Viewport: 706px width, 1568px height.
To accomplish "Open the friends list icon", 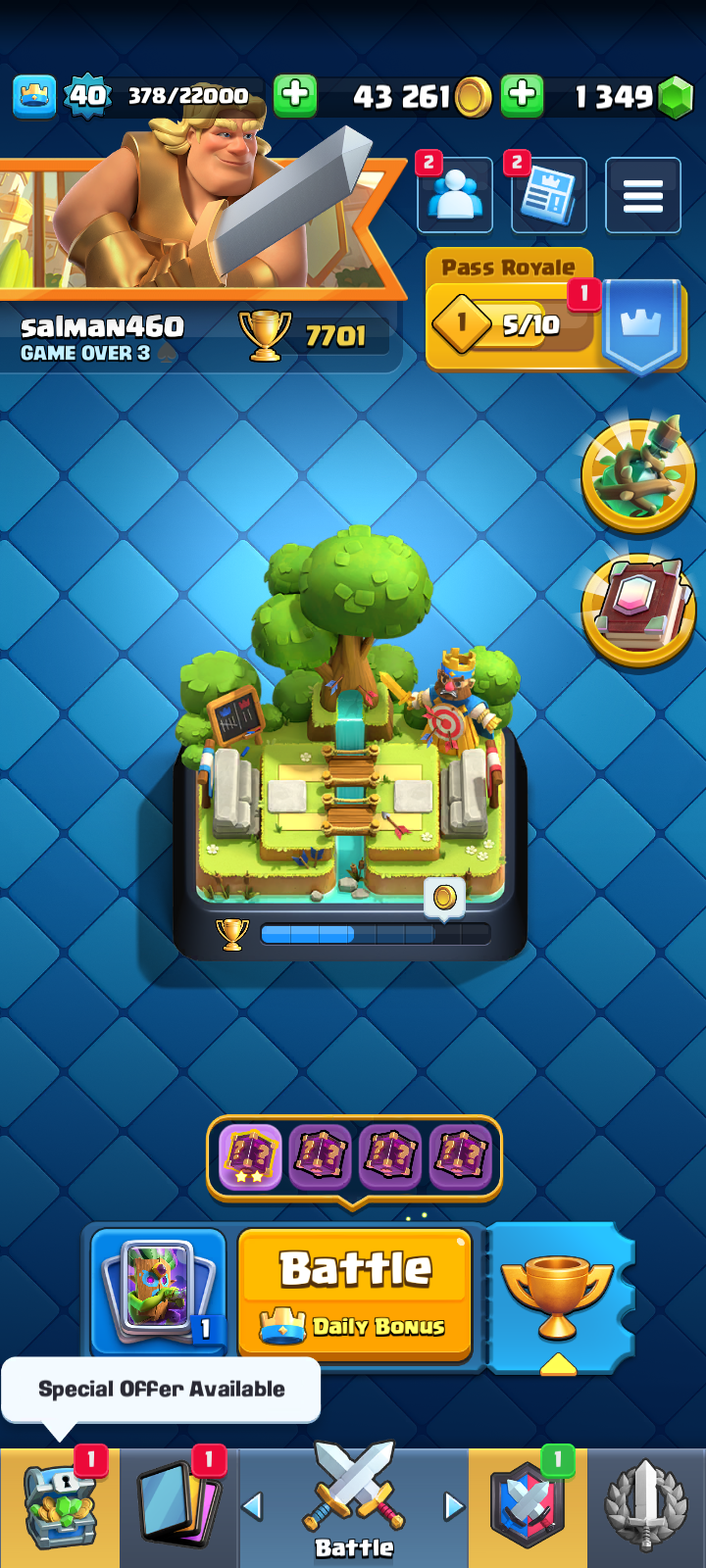I will pos(455,195).
